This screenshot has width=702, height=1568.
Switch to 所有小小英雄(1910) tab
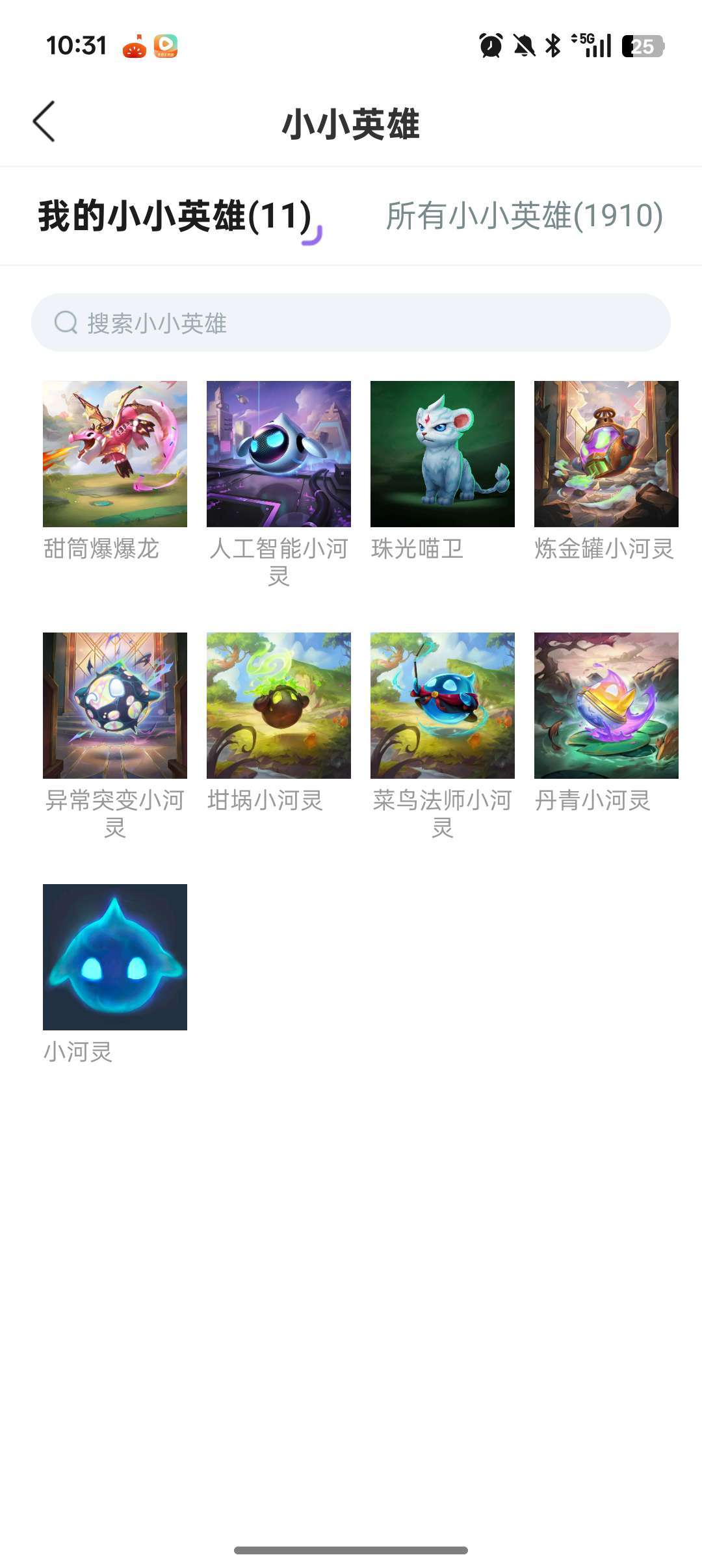tap(524, 216)
